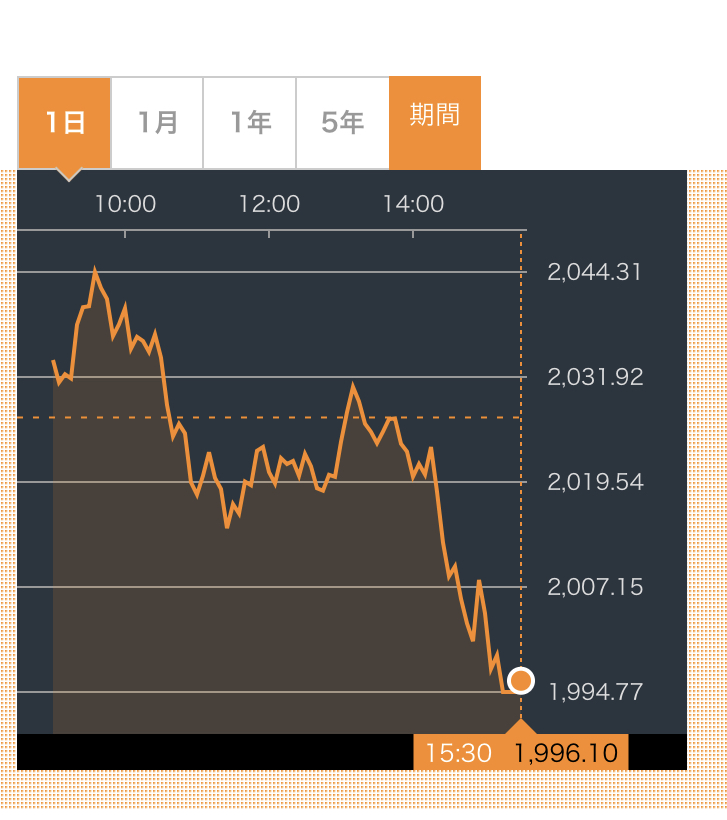
Task: Switch to the 1年 chart range
Action: coord(249,123)
